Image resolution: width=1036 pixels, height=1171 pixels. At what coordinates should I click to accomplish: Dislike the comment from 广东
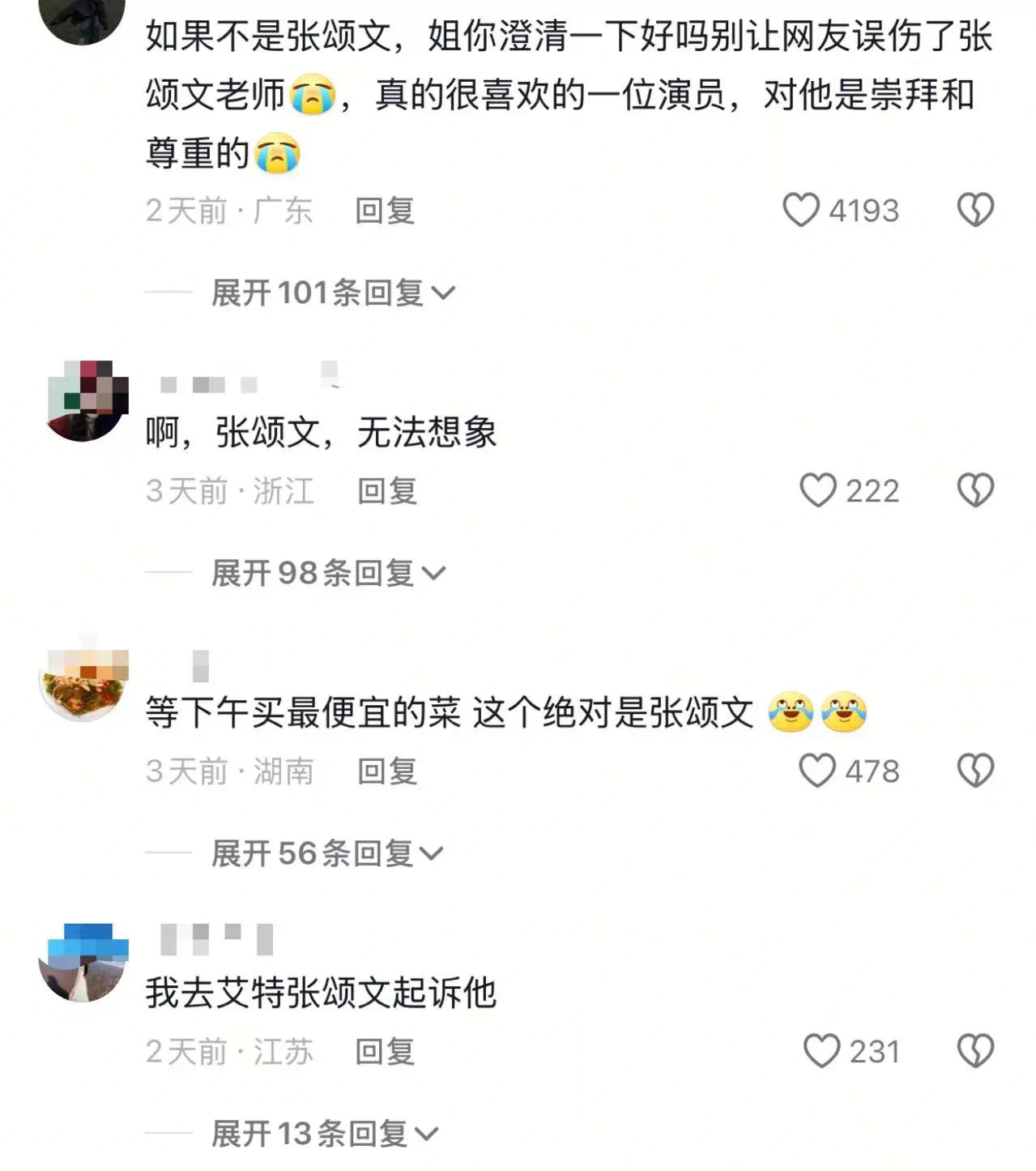point(975,211)
